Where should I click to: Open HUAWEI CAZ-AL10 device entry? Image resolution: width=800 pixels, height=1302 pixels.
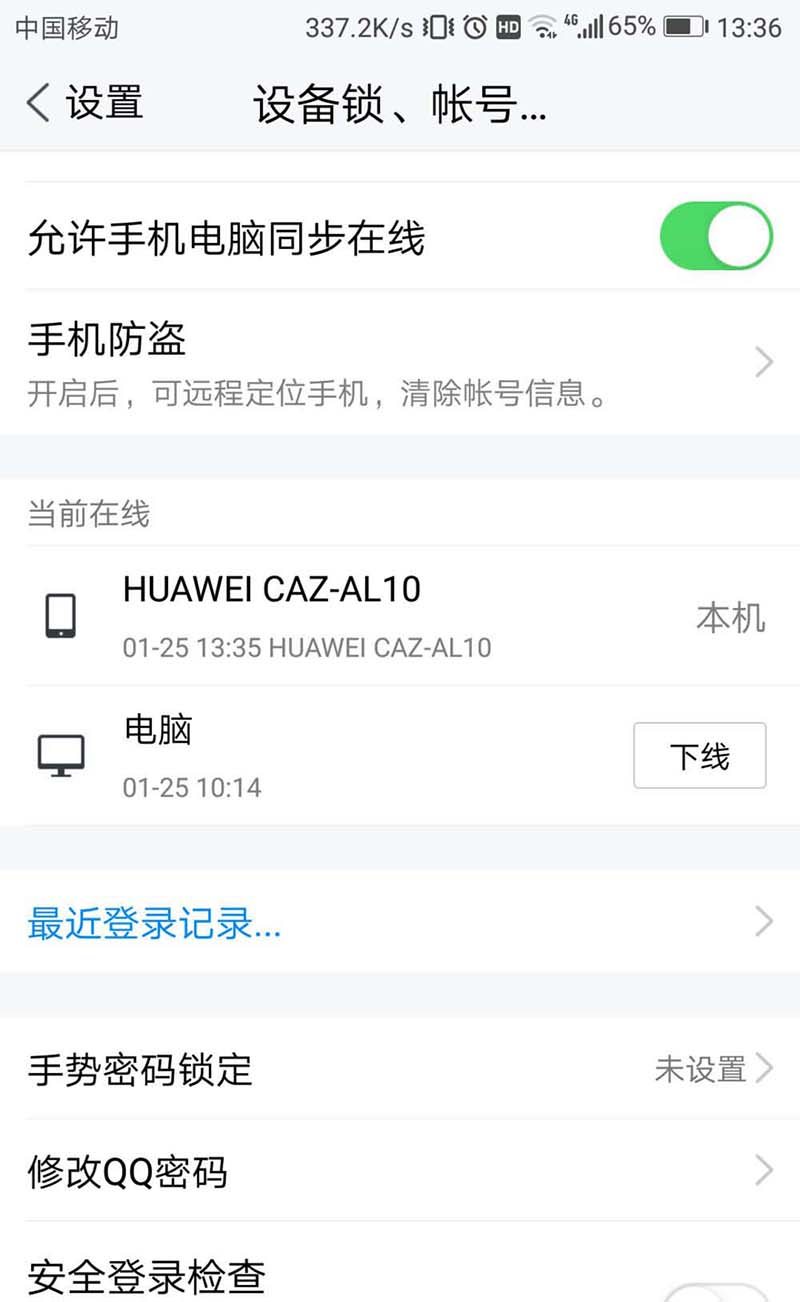[400, 616]
